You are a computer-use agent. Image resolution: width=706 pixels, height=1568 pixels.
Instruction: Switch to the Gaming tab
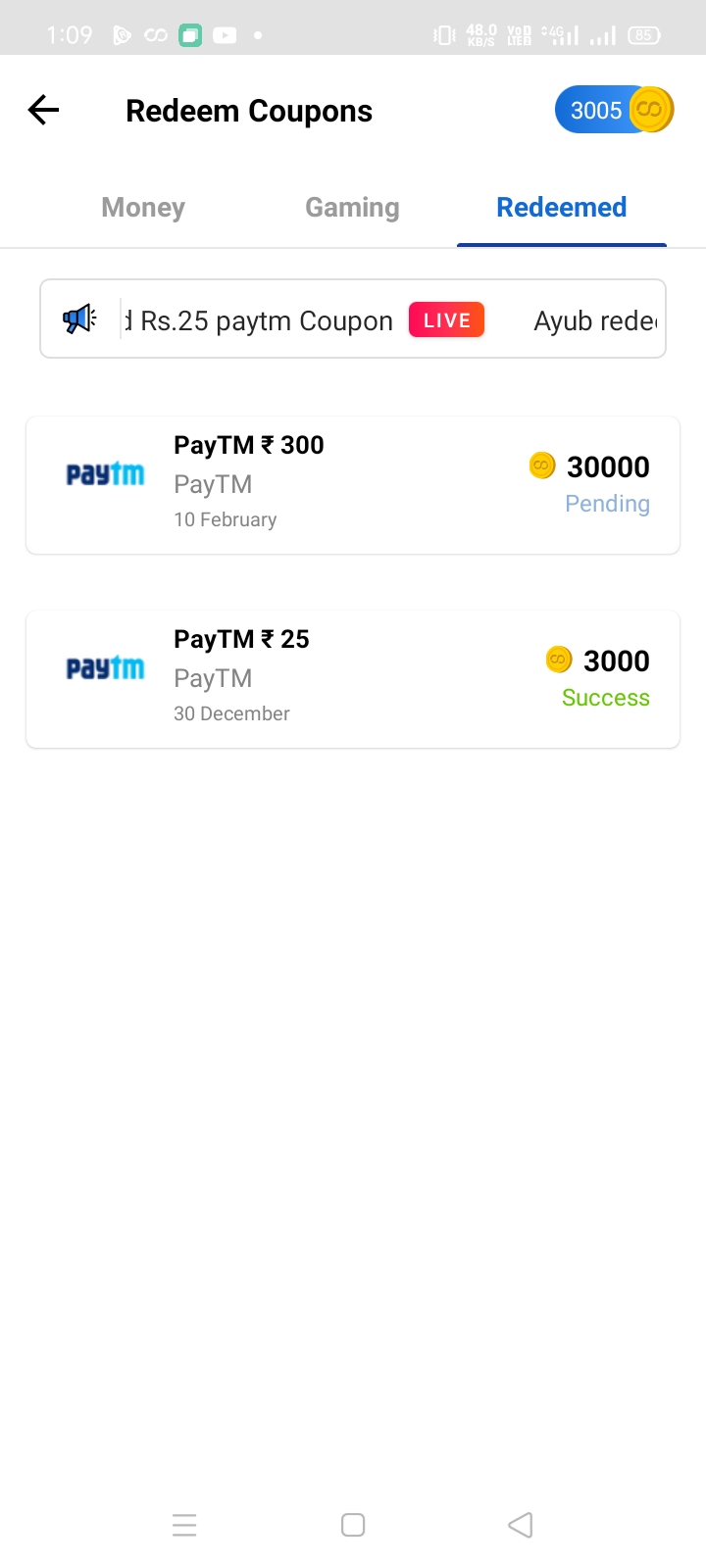[352, 208]
